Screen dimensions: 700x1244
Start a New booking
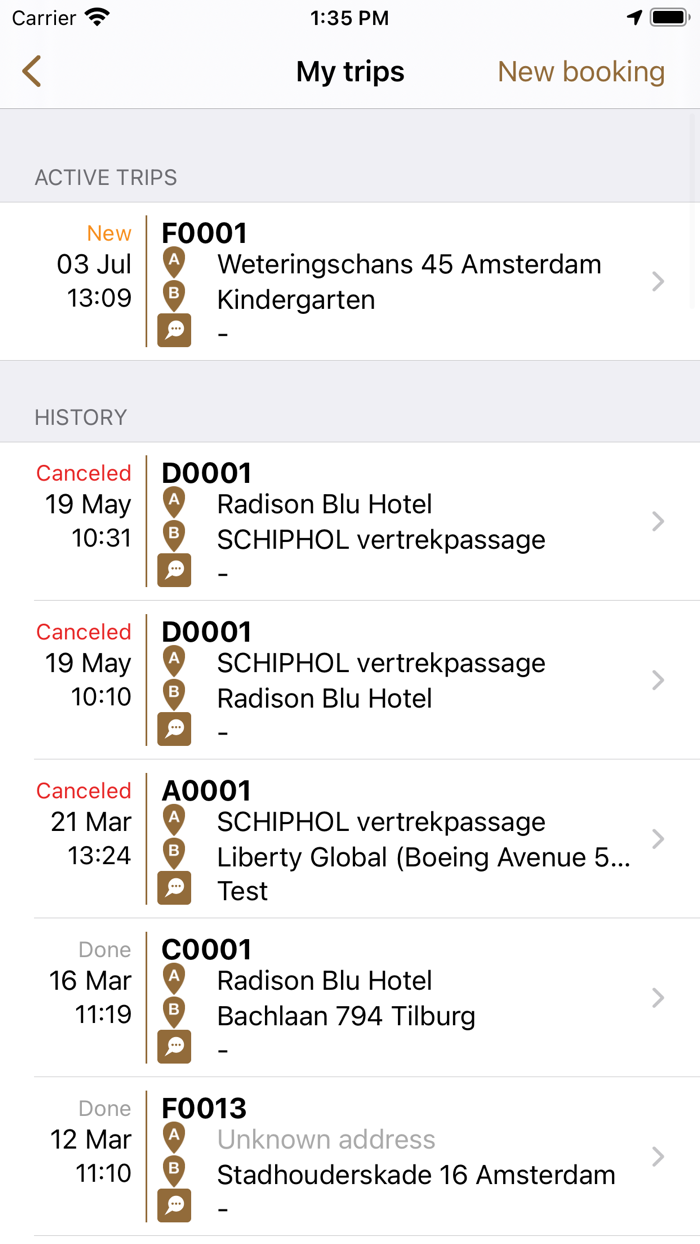pos(581,72)
